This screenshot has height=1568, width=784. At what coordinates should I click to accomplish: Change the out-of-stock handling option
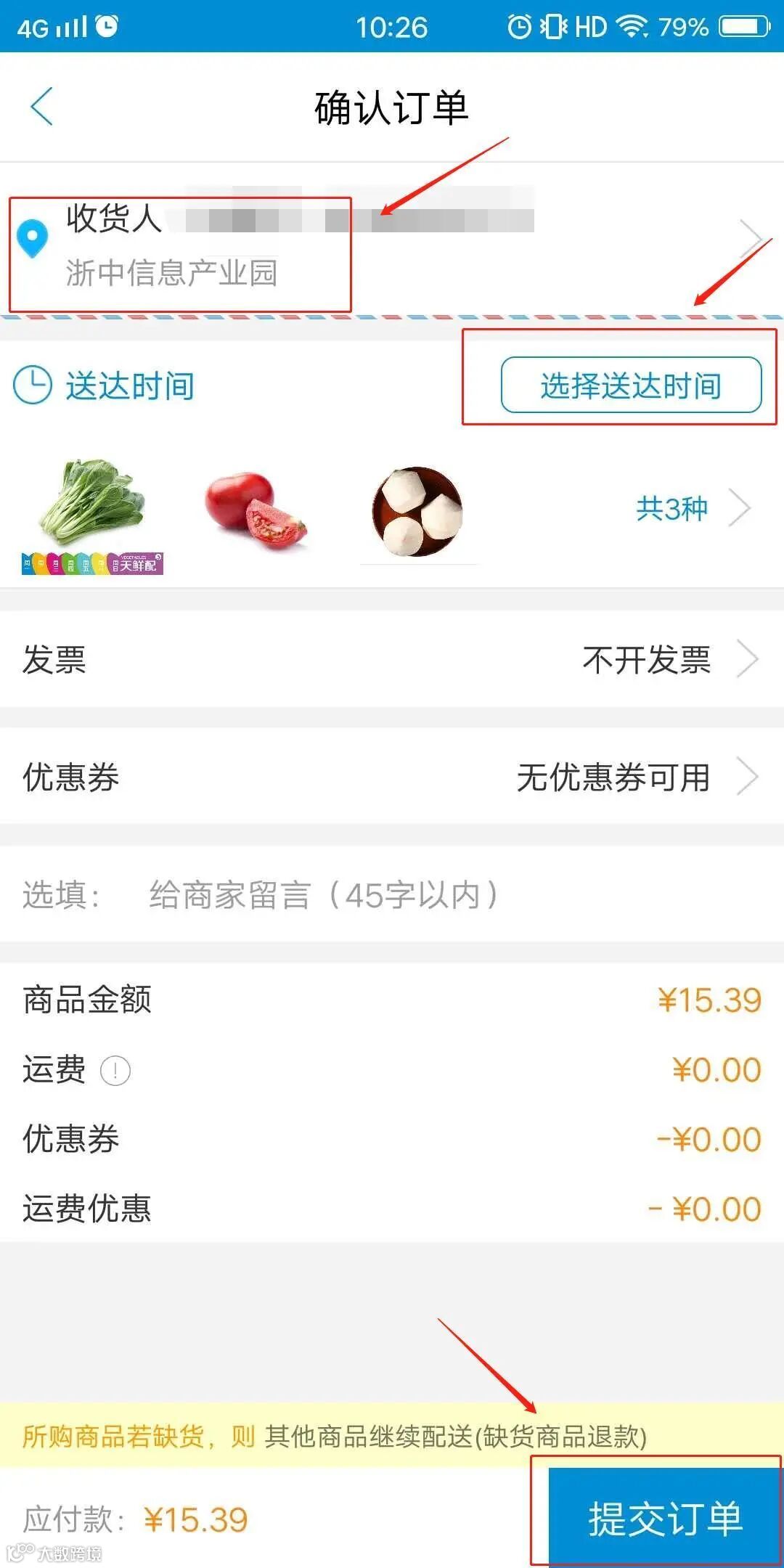[454, 1436]
